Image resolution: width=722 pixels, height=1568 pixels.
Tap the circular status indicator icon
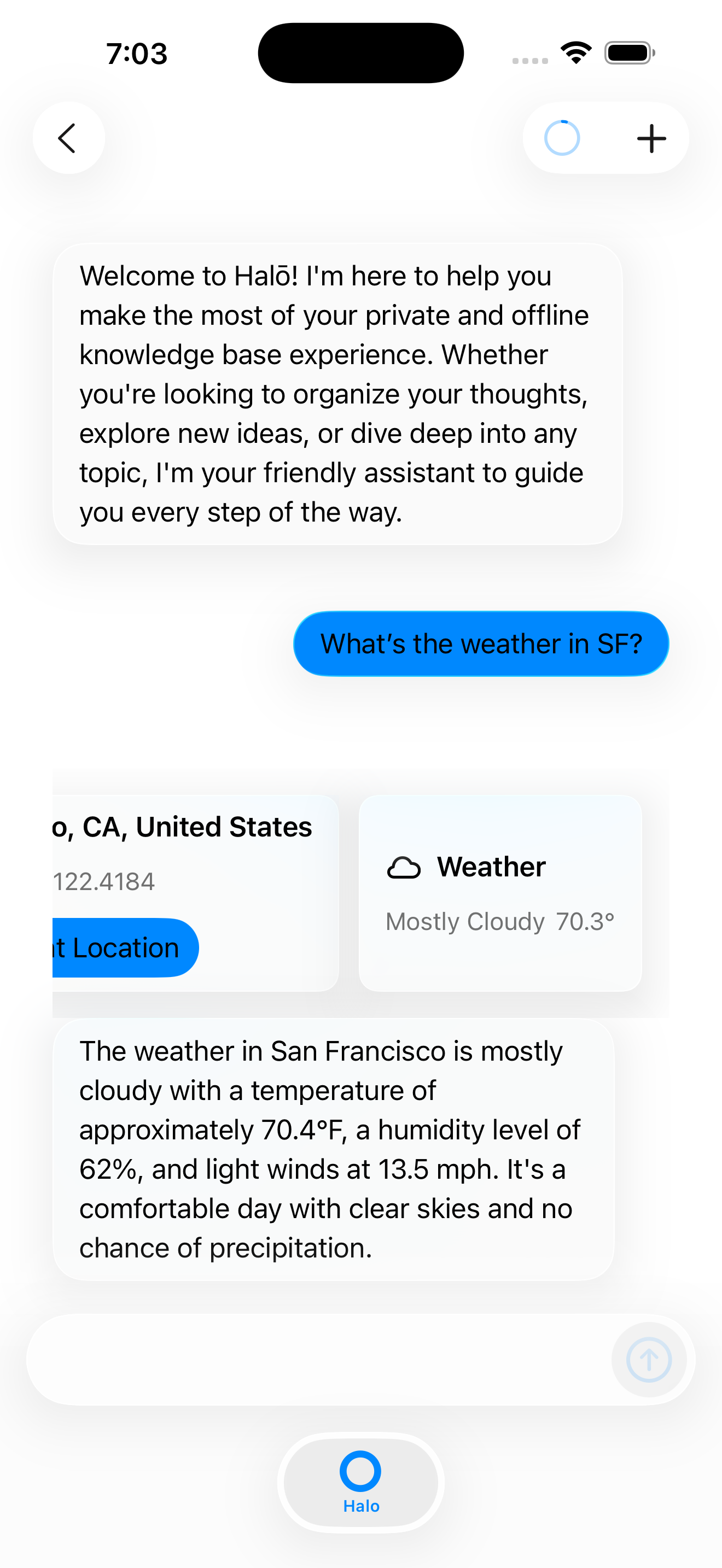(561, 138)
